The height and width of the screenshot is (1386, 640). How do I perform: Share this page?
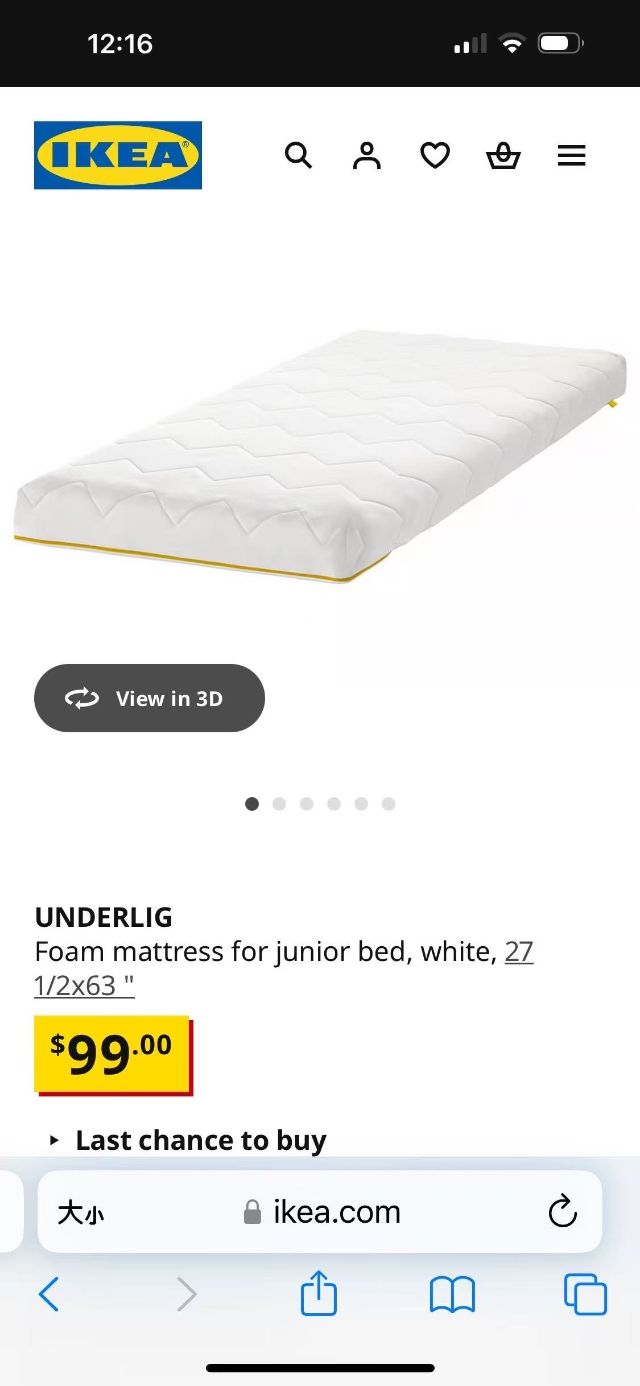319,1294
